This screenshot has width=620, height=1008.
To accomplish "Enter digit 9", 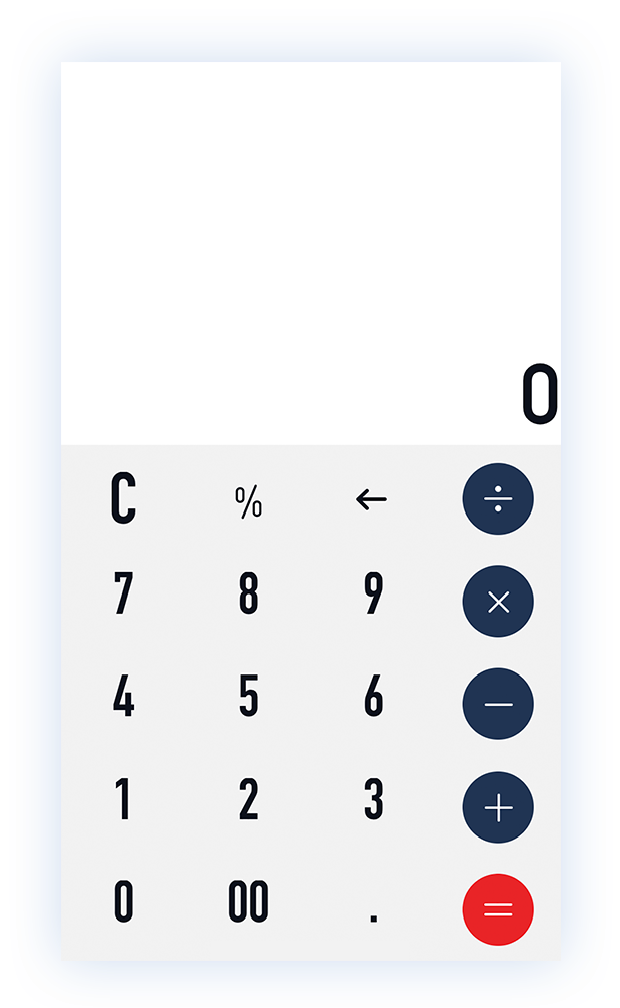I will [x=373, y=593].
